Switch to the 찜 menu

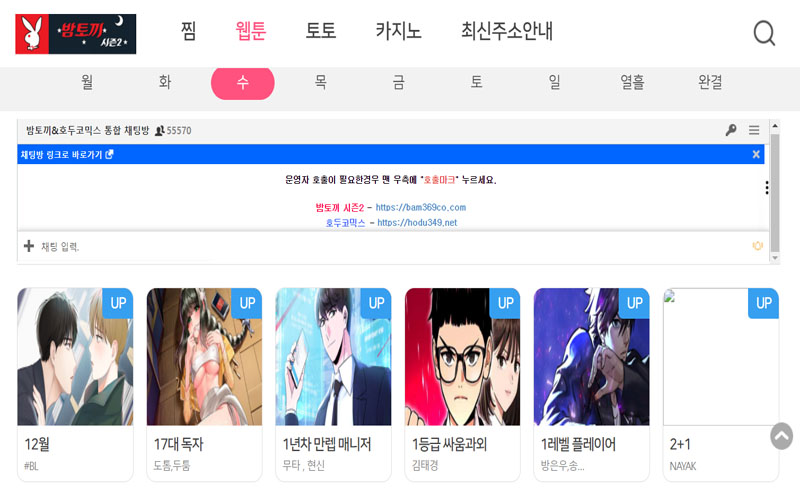coord(188,31)
